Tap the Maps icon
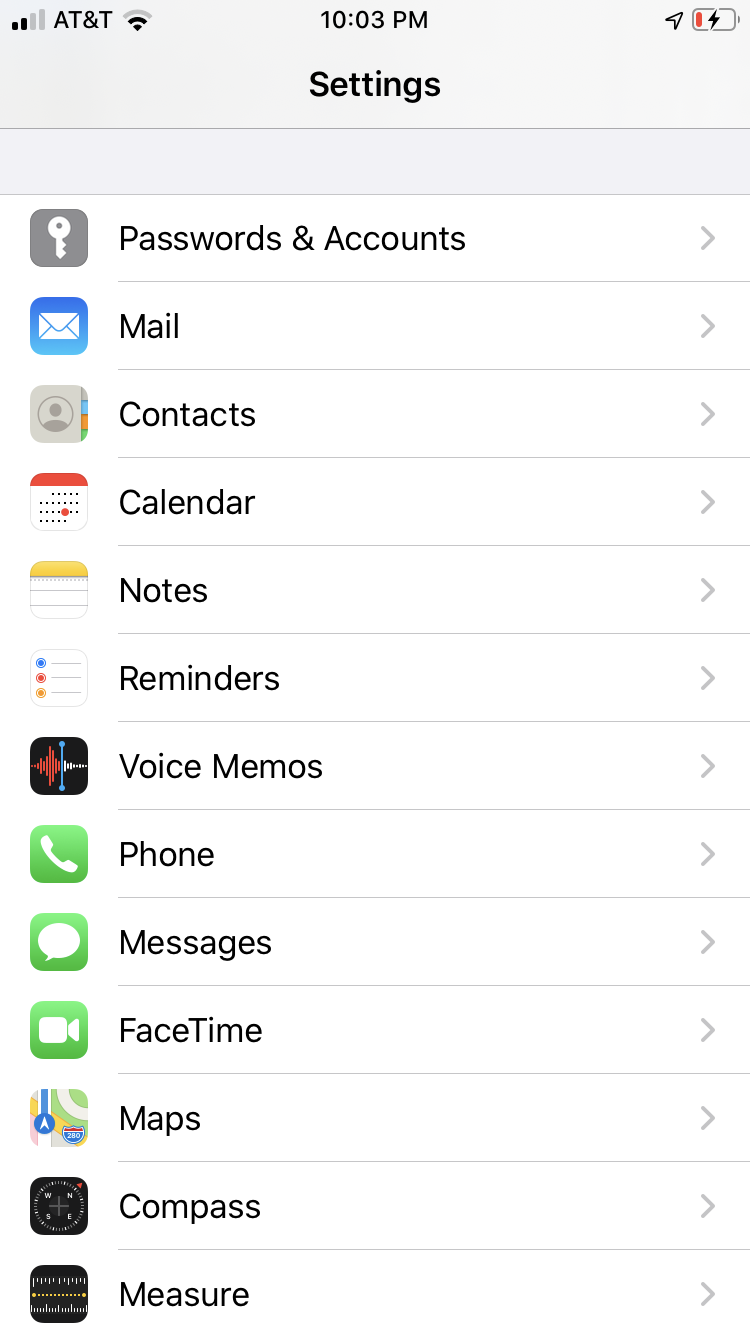Screen dimensions: 750x1334 (x=58, y=1118)
